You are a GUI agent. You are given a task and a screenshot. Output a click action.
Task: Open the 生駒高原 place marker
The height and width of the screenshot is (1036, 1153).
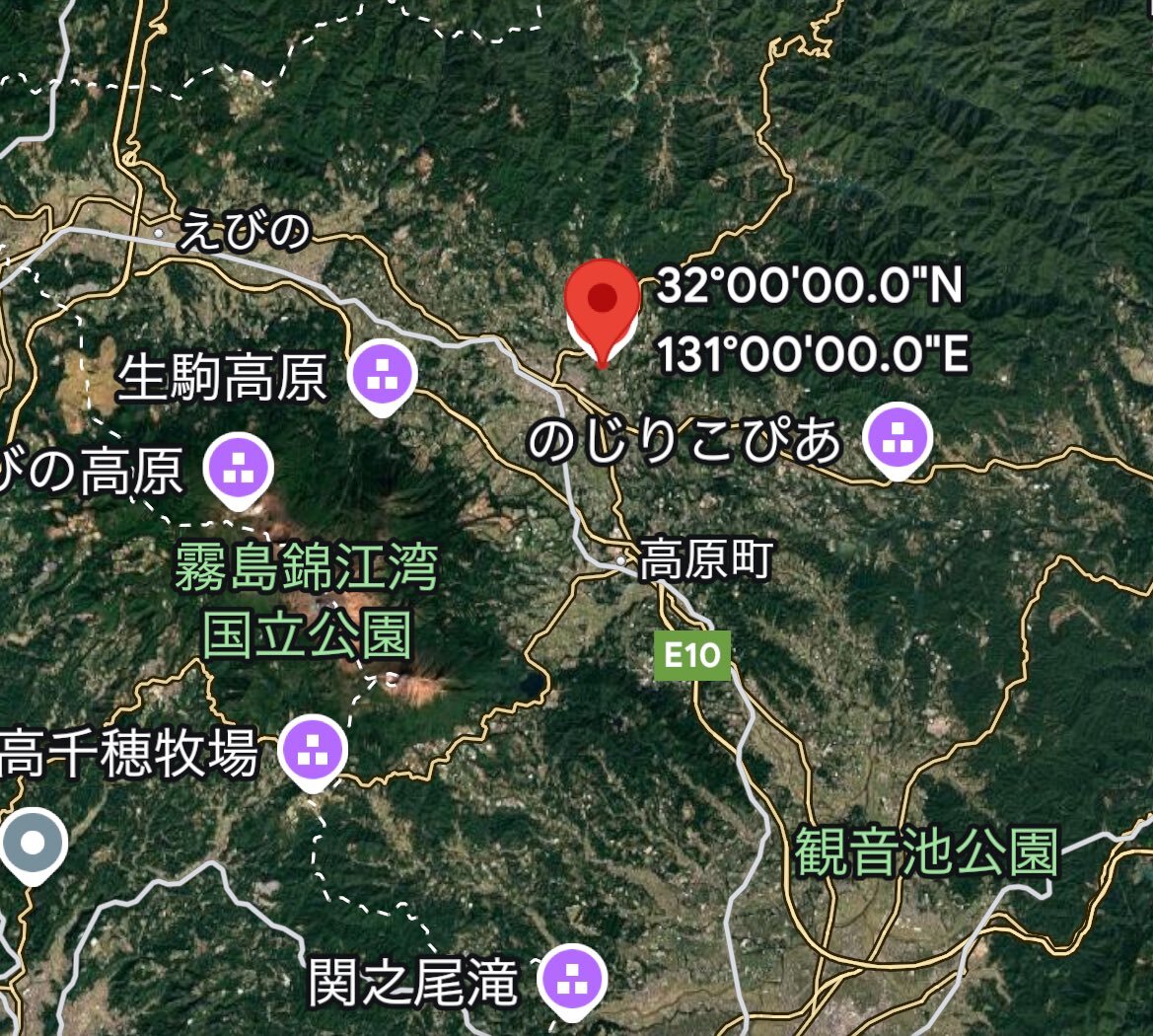tap(385, 373)
